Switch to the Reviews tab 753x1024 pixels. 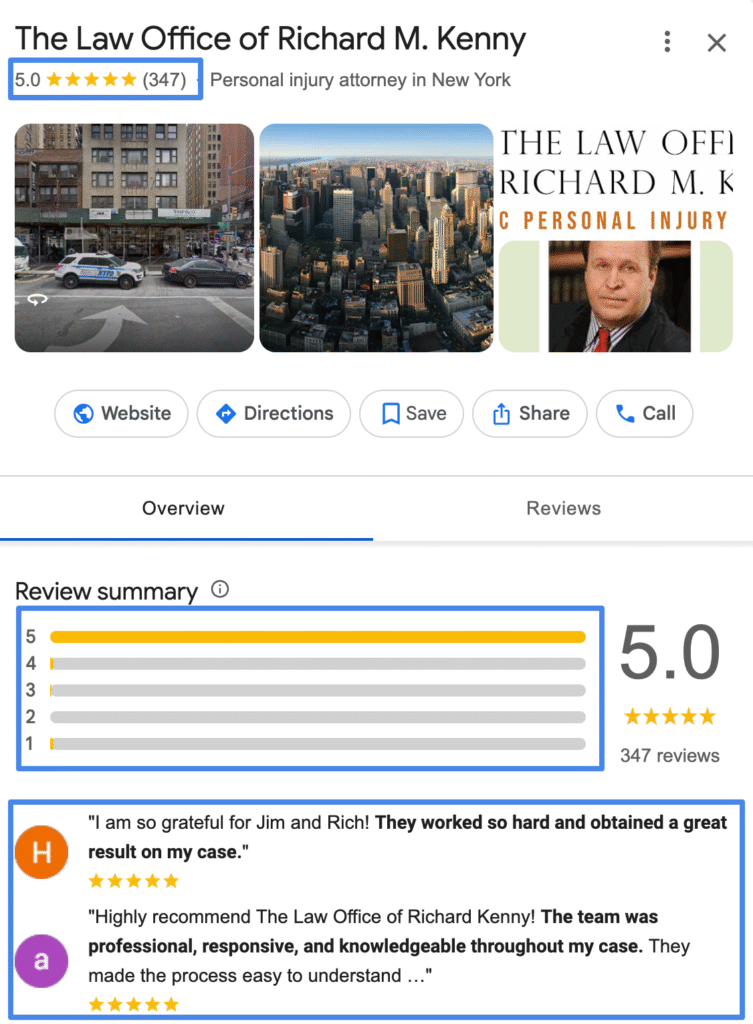click(563, 508)
